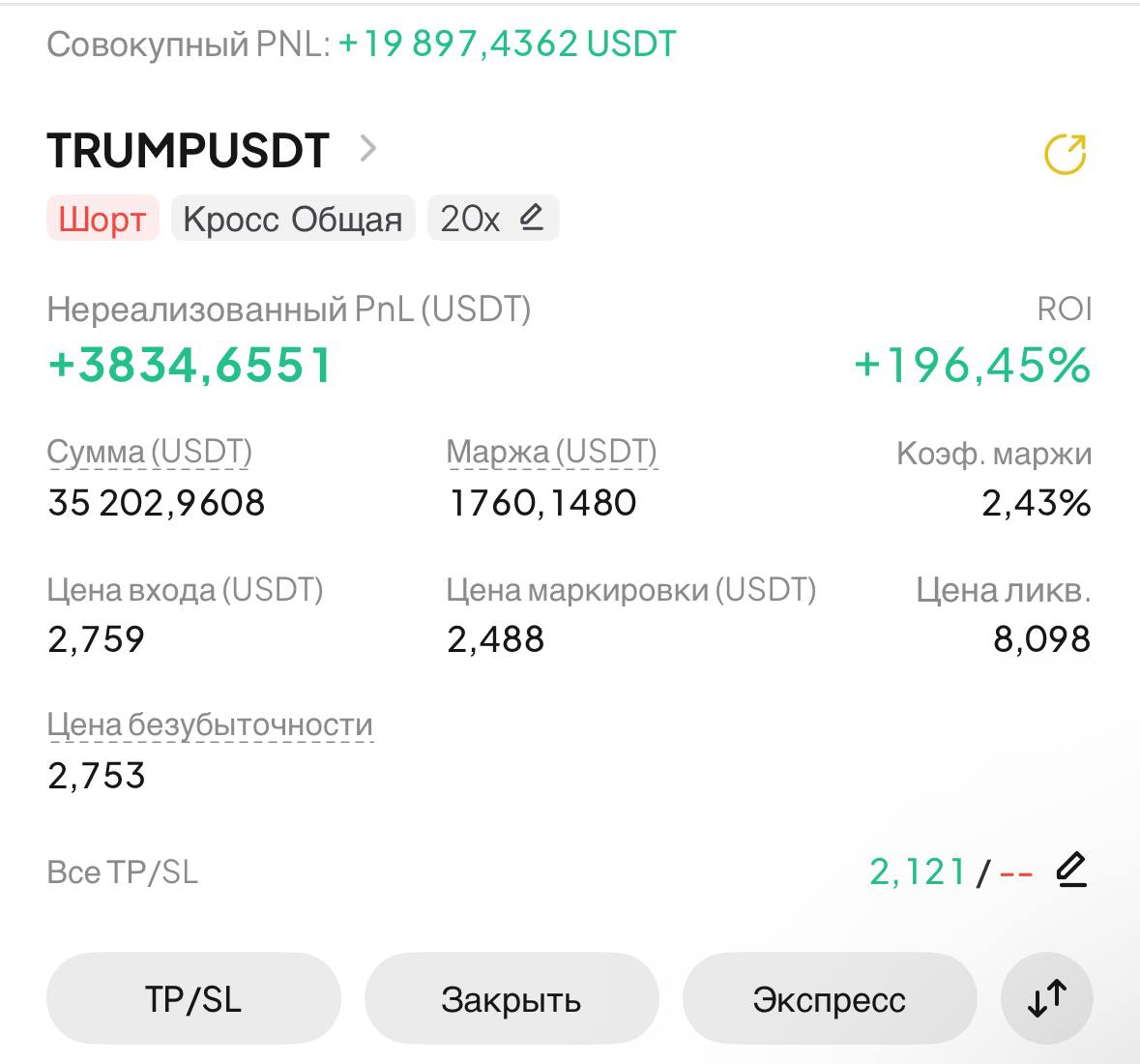The image size is (1140, 1064).
Task: Share the position via yellow share icon
Action: point(1066,154)
